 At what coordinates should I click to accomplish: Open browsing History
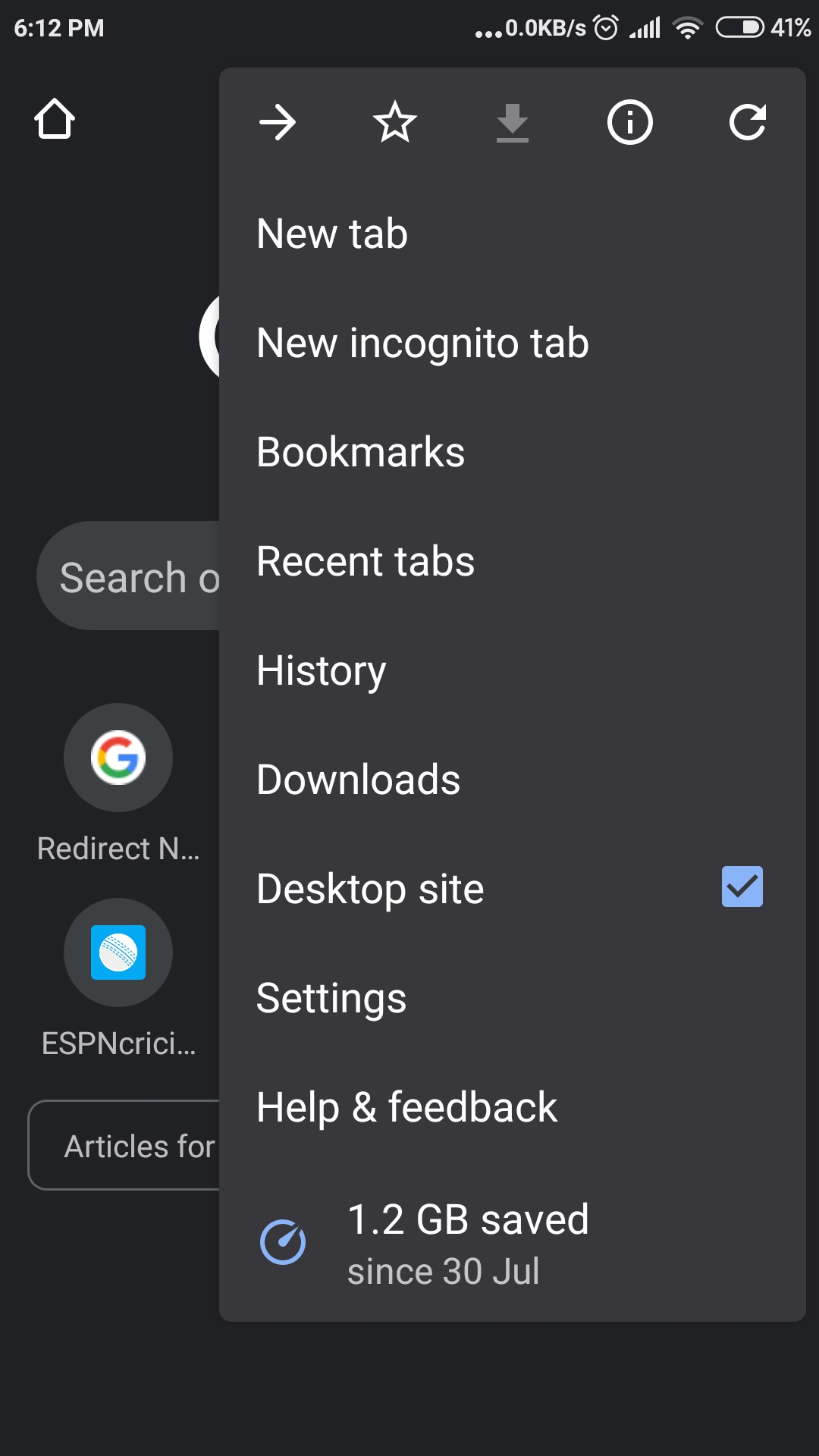[320, 670]
